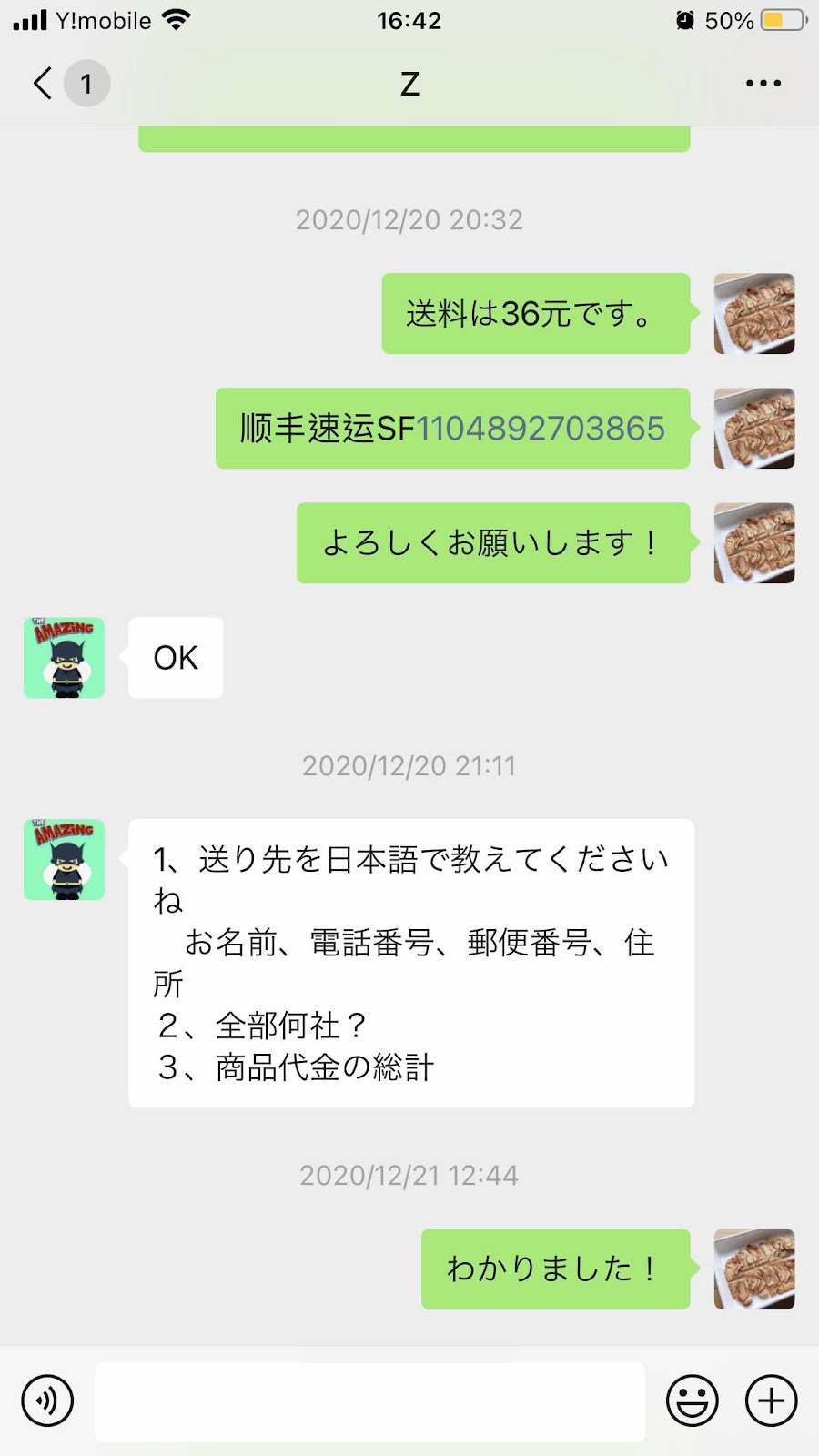Open the emoji sticker panel
The image size is (819, 1456).
tap(693, 1400)
